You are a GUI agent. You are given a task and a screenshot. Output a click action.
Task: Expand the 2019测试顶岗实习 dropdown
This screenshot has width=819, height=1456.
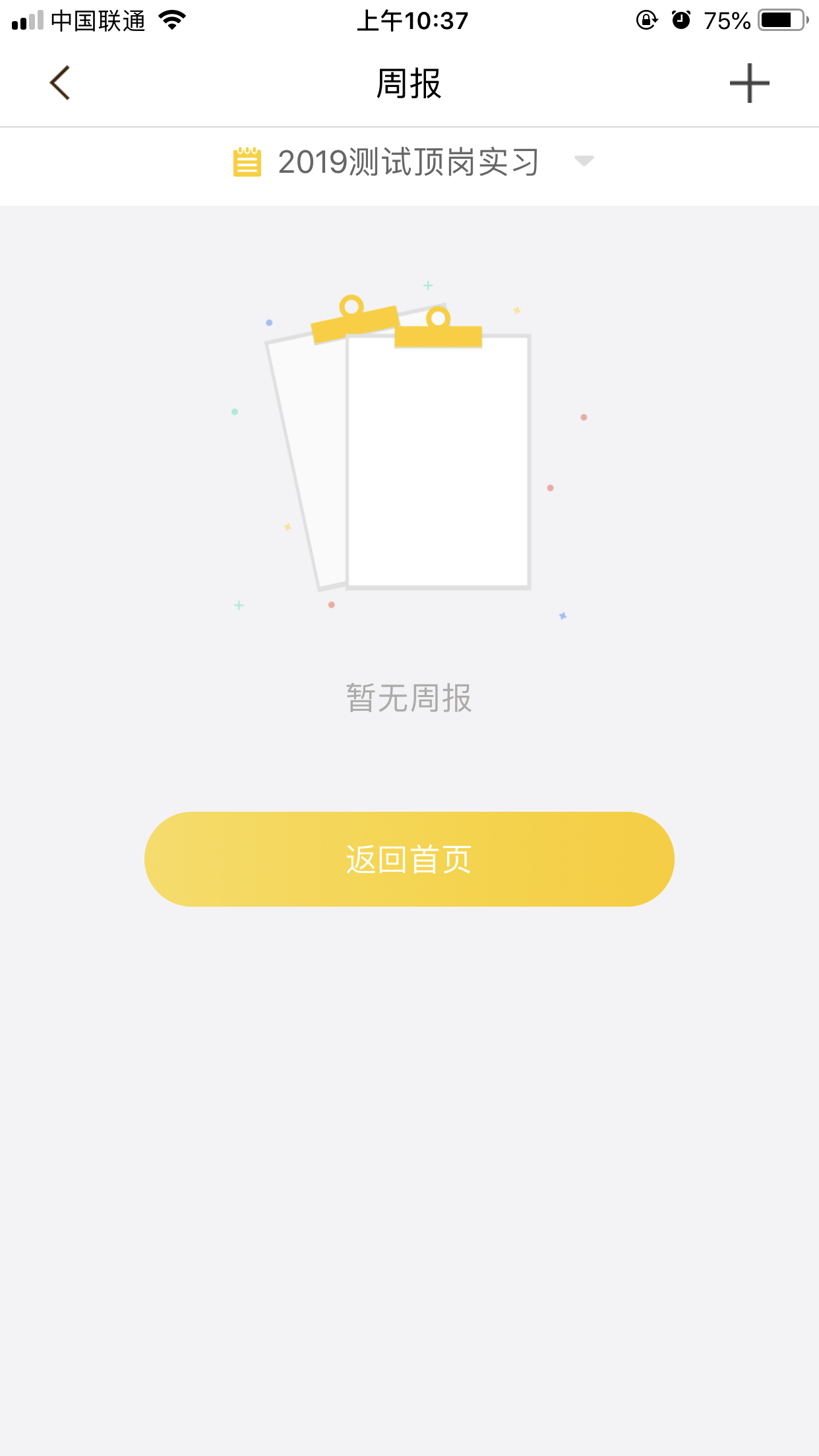pyautogui.click(x=584, y=162)
